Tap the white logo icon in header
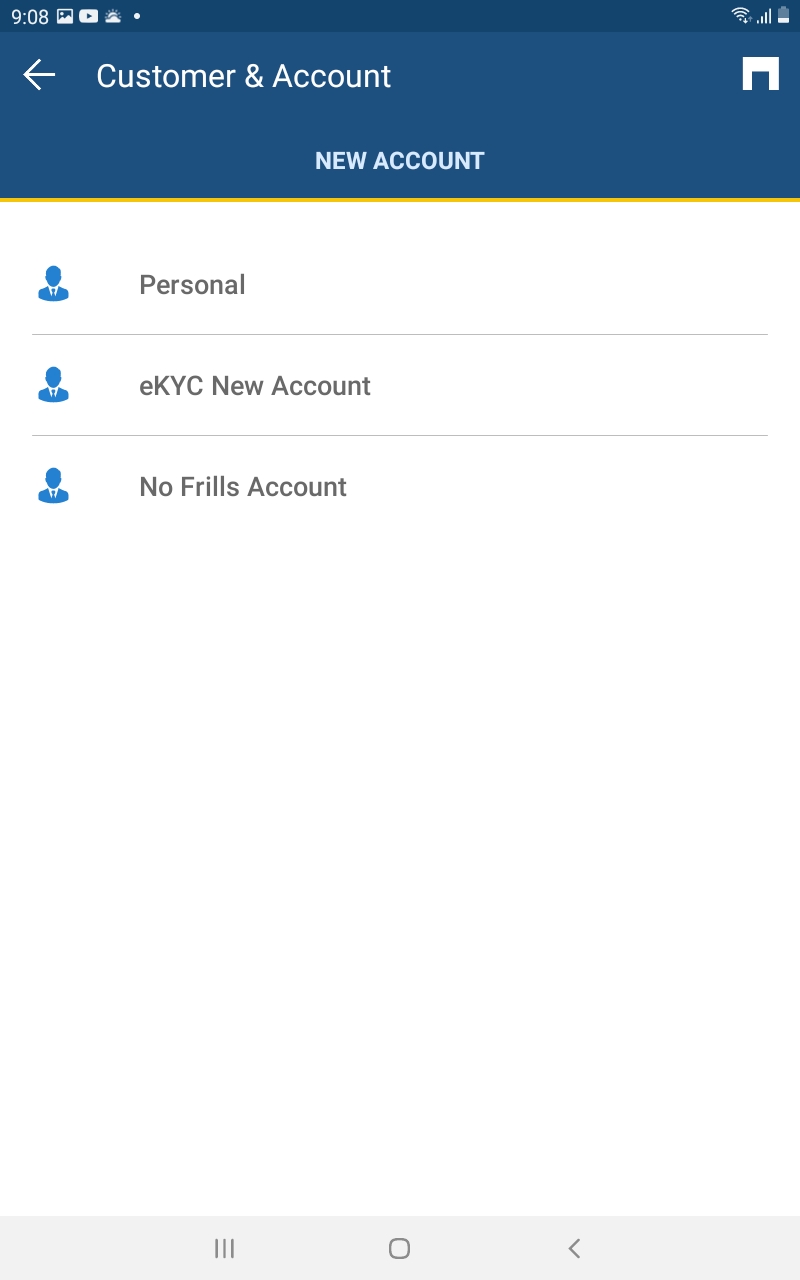Image resolution: width=800 pixels, height=1280 pixels. click(x=760, y=74)
